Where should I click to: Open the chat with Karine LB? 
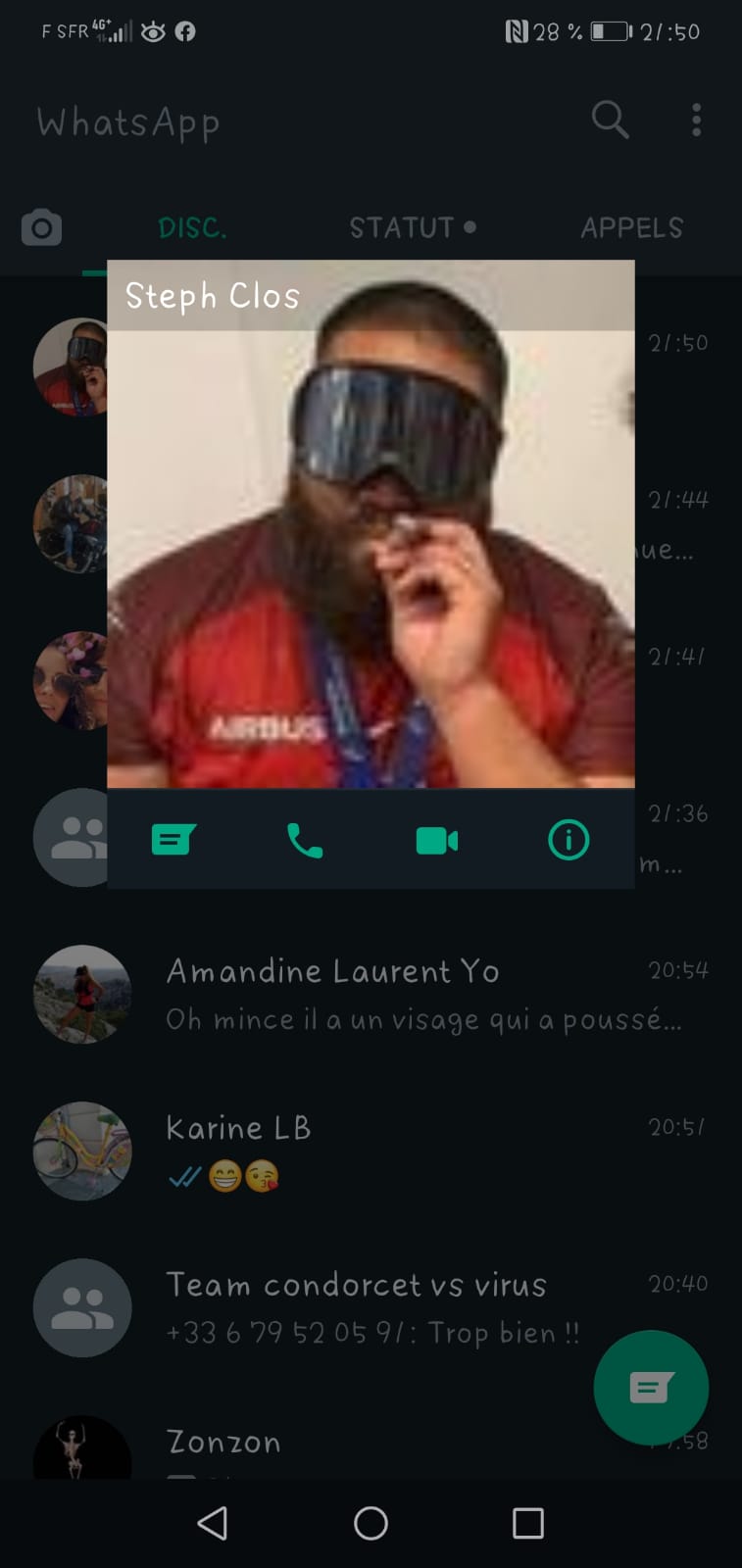pos(421,1151)
